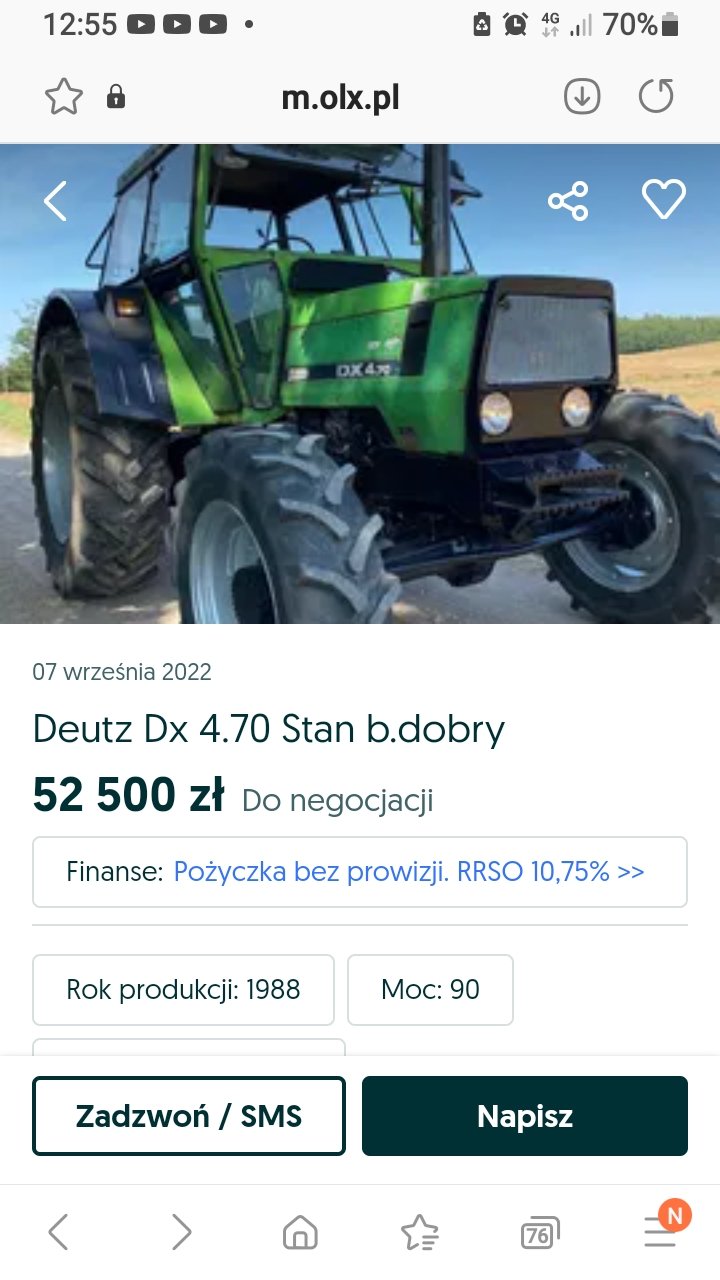Go back from the tractor listing
The width and height of the screenshot is (720, 1280).
(x=55, y=201)
